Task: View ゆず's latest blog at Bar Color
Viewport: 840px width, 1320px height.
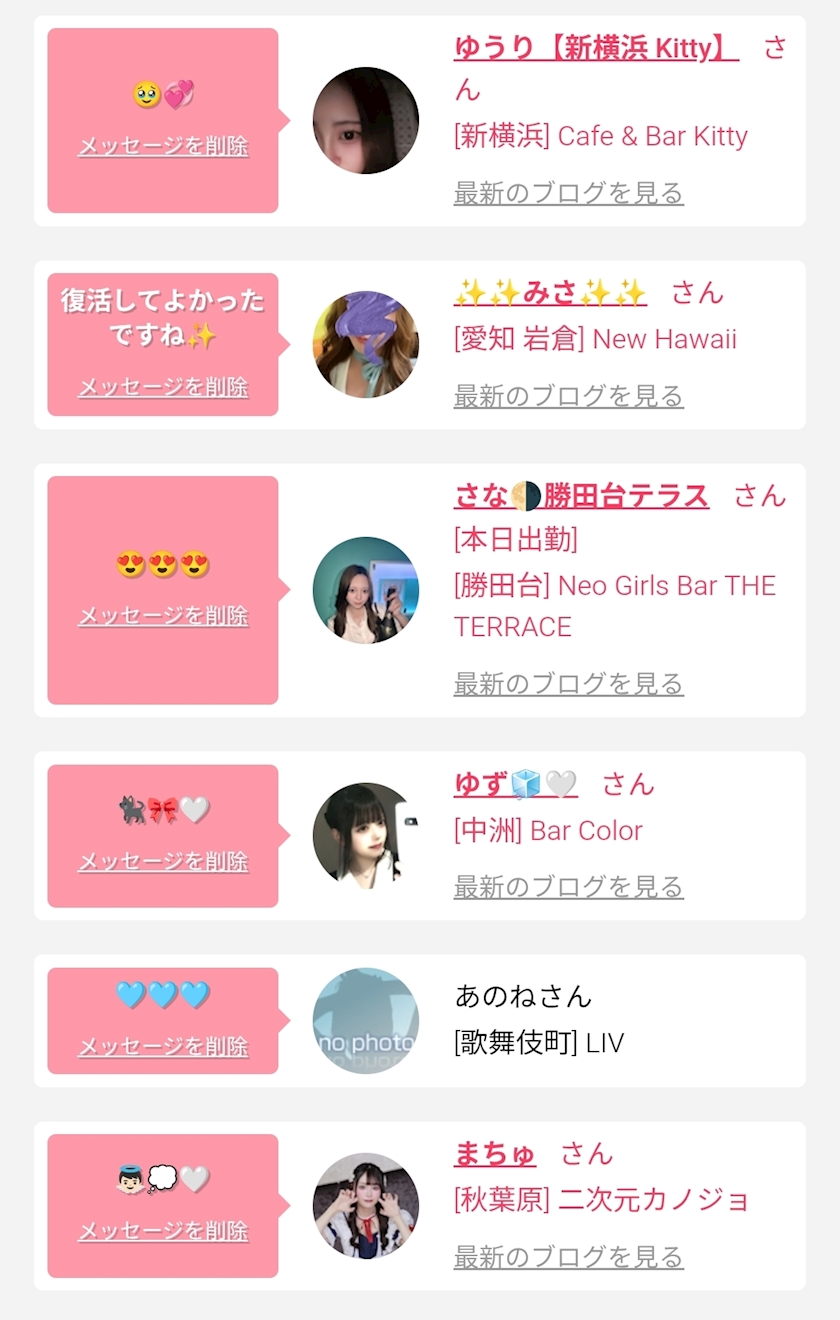Action: point(568,886)
